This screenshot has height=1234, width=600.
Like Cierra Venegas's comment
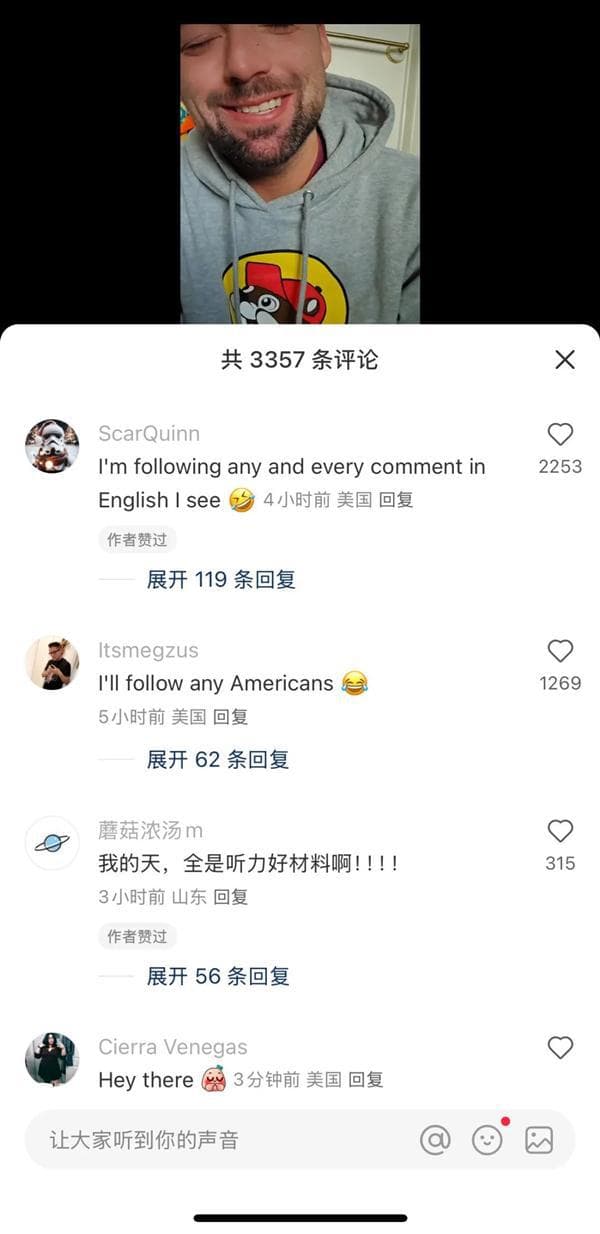[560, 1047]
